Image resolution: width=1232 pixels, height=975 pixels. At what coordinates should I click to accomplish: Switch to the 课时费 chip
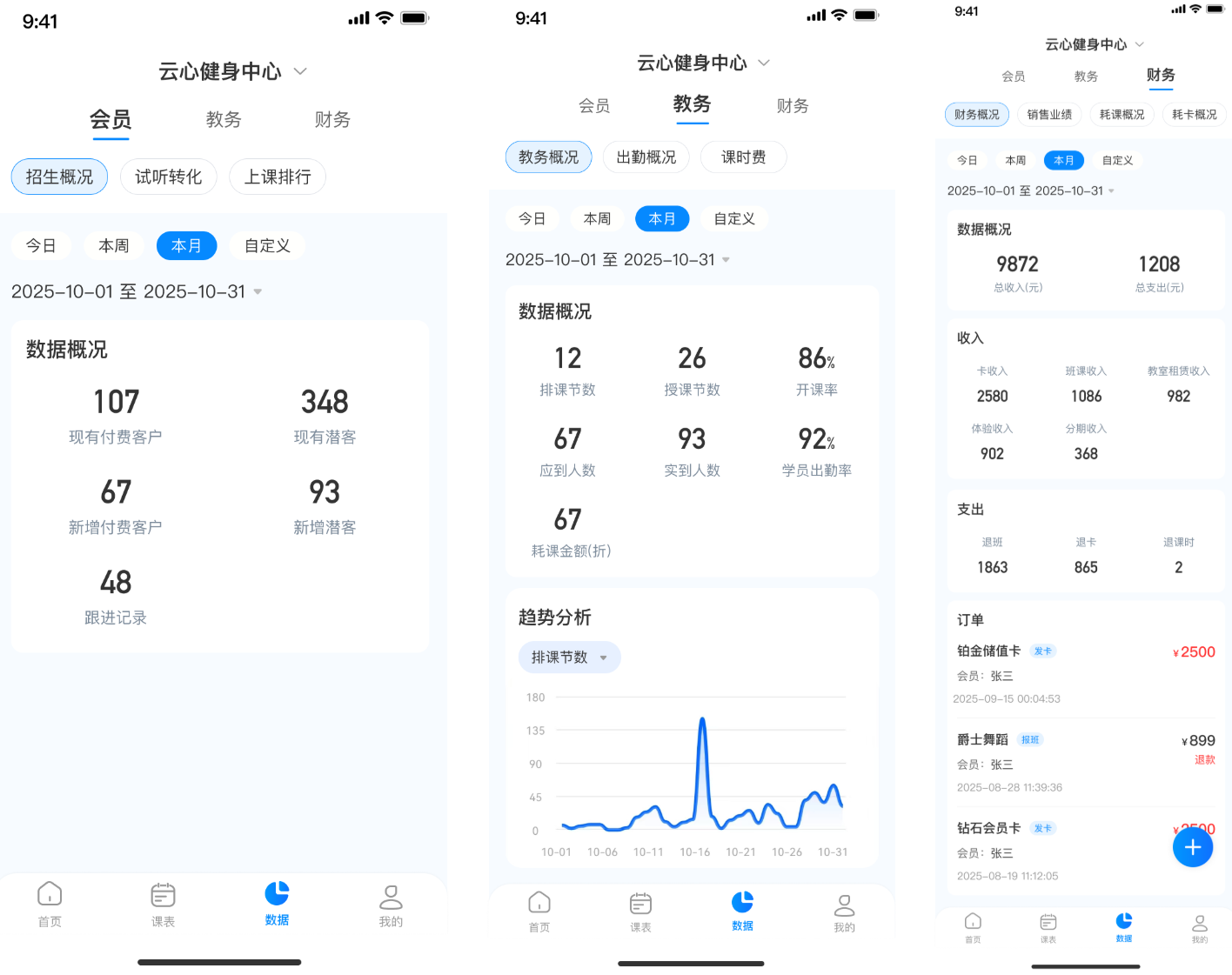click(743, 157)
